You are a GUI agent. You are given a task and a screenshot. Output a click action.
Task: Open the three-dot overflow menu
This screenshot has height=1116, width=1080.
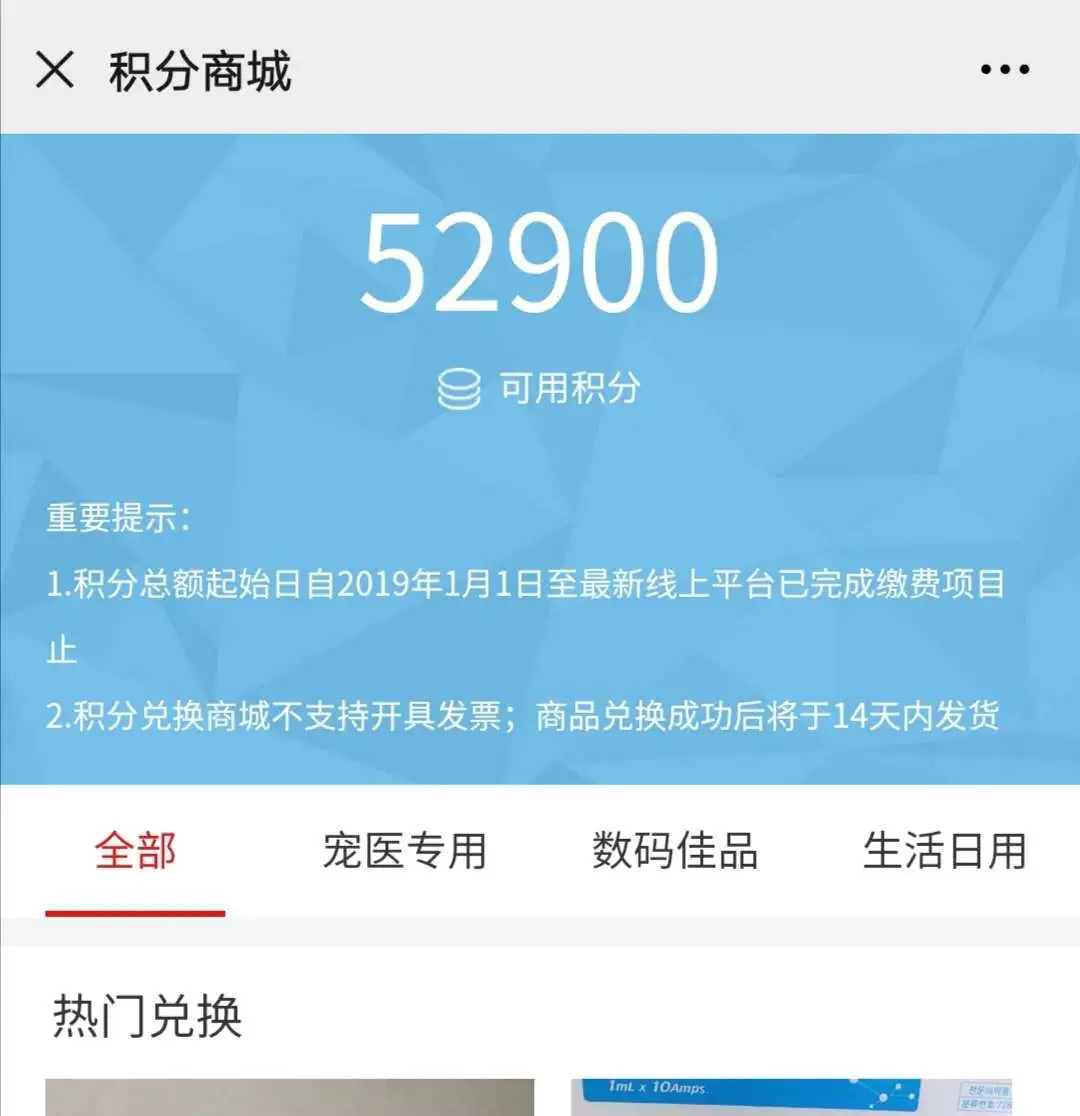(1004, 70)
